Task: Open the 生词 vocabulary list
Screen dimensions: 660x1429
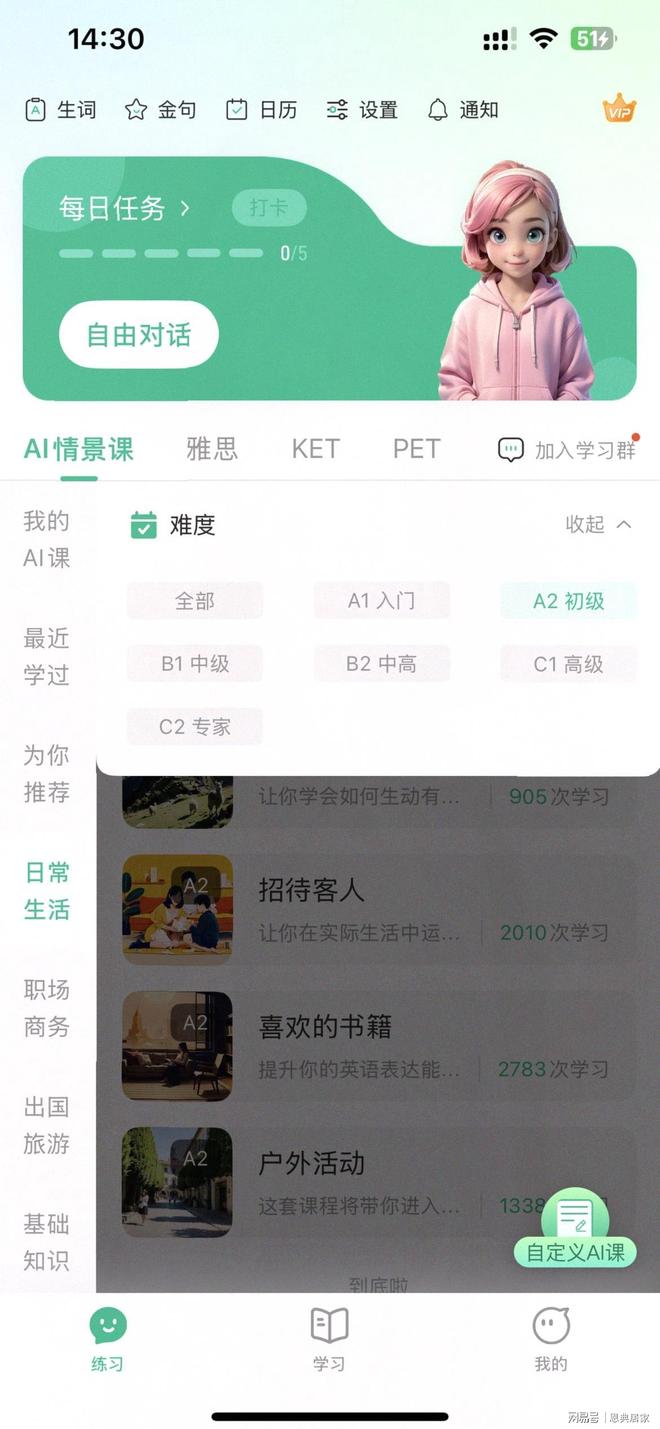Action: point(61,110)
